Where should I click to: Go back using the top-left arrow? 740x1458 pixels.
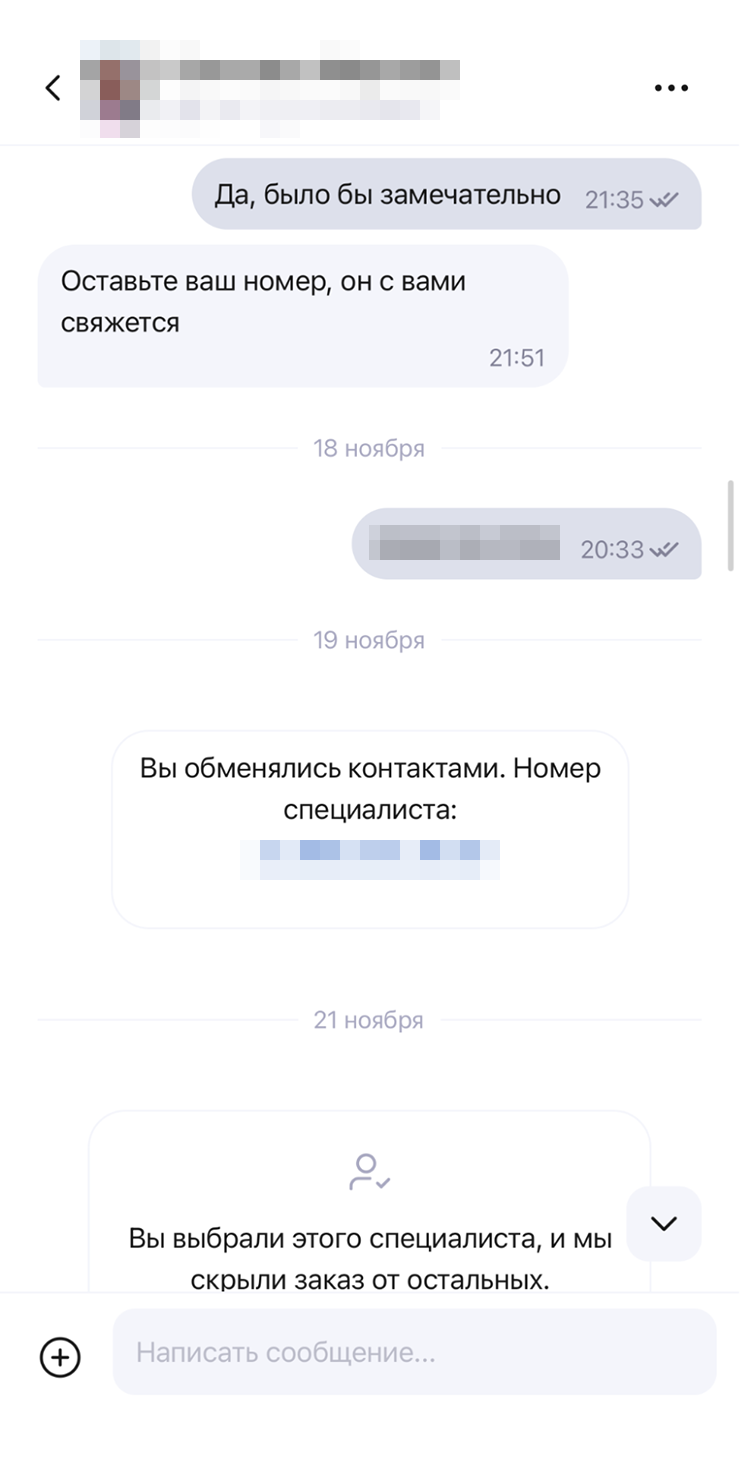coord(53,88)
